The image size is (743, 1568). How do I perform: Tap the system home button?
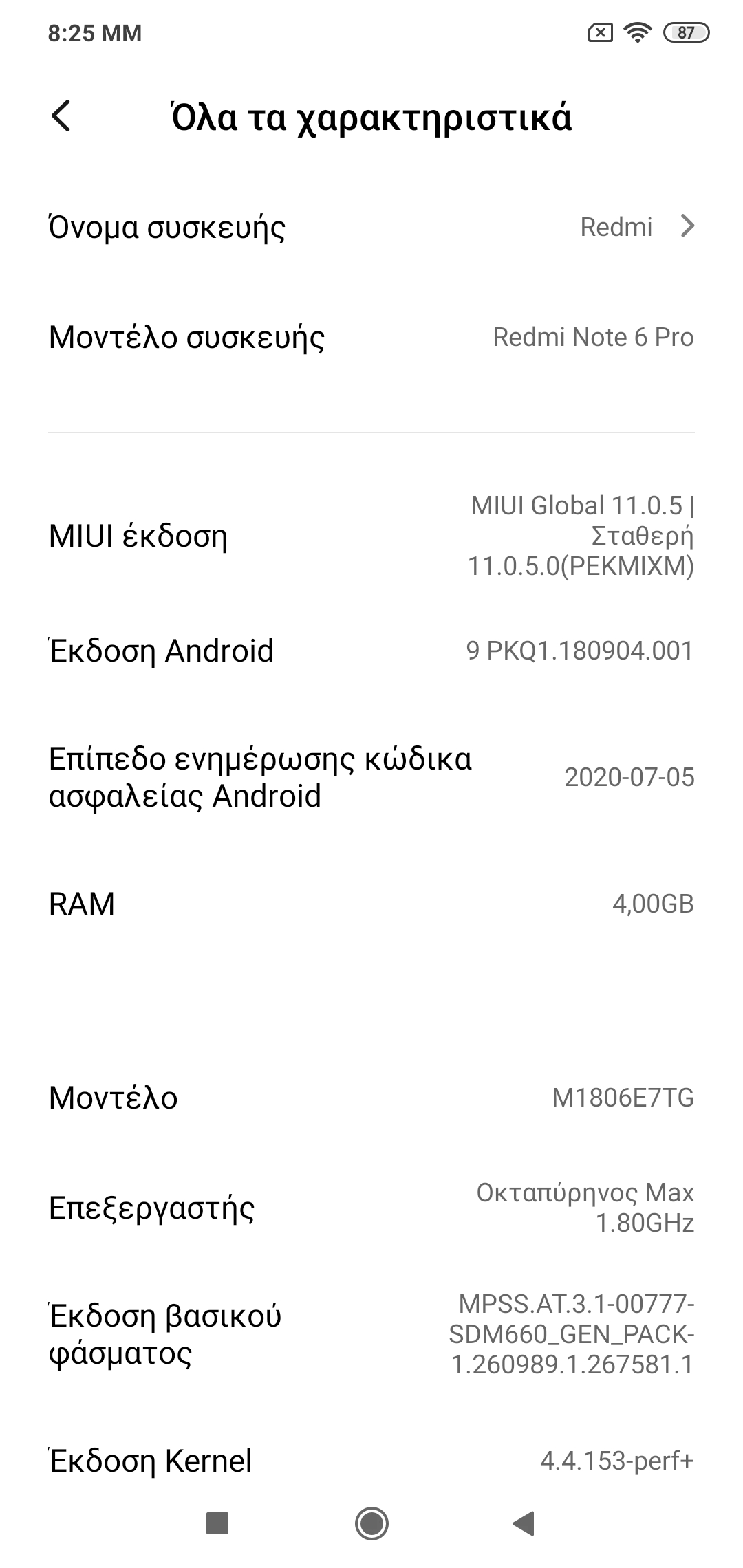[x=371, y=1523]
